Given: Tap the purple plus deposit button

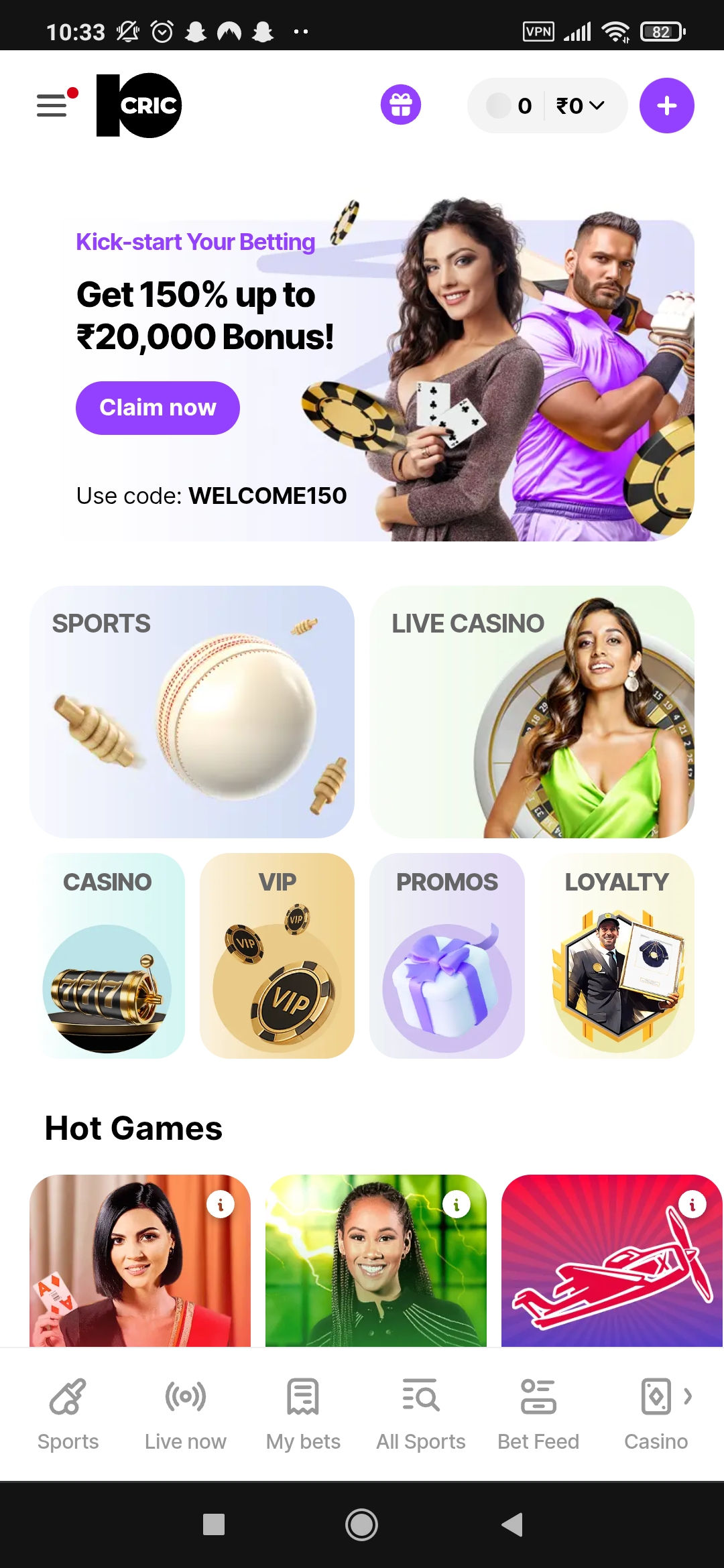Looking at the screenshot, I should 666,105.
